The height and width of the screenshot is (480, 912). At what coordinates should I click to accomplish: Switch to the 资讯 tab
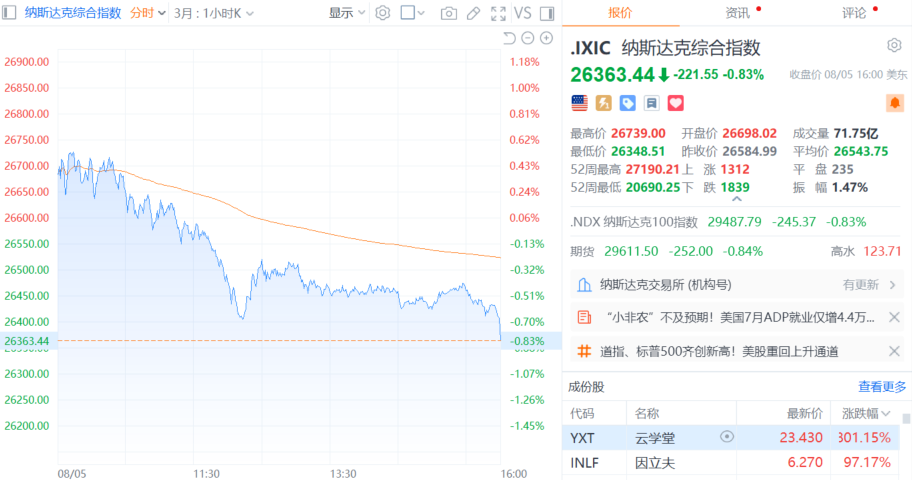738,13
